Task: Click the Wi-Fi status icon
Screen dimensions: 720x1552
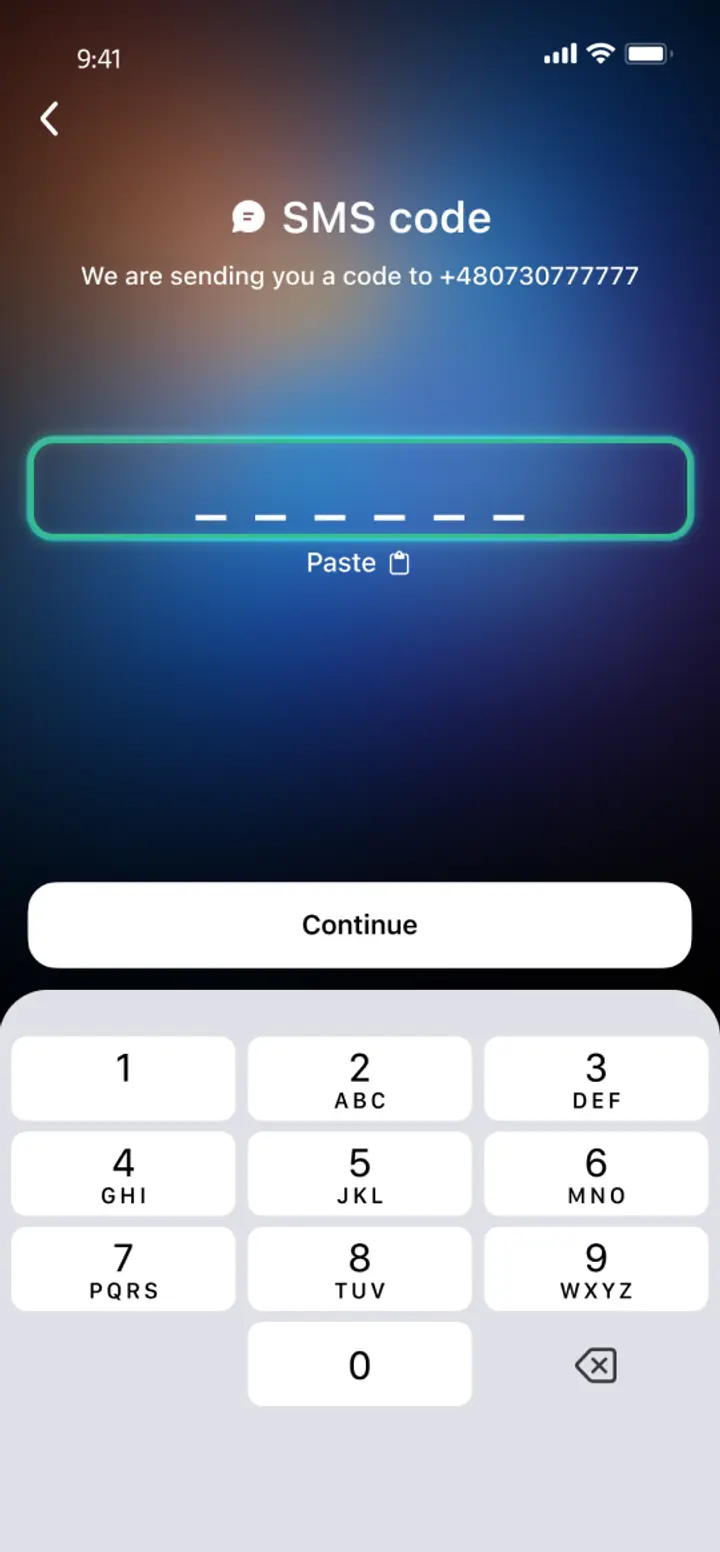Action: (598, 54)
